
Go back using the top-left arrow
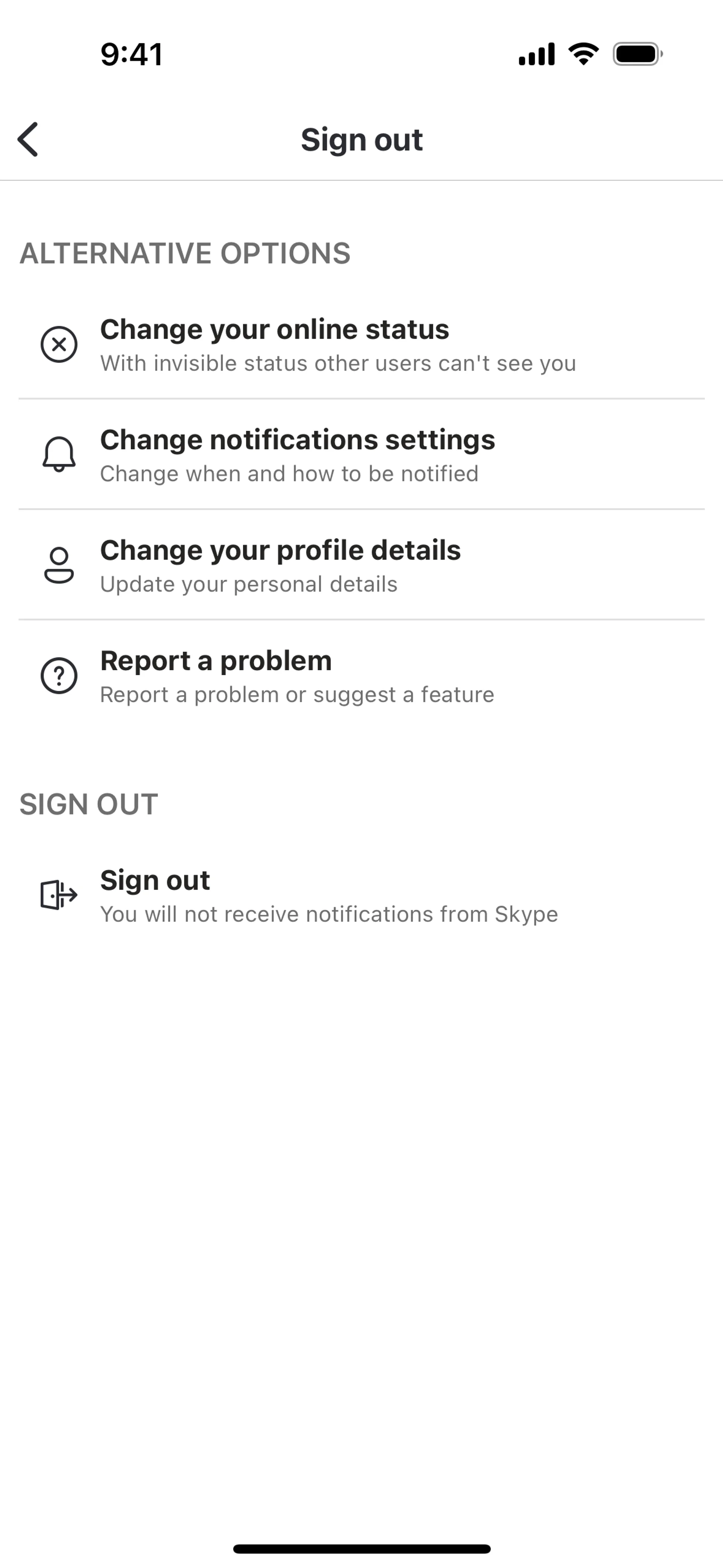[x=28, y=139]
